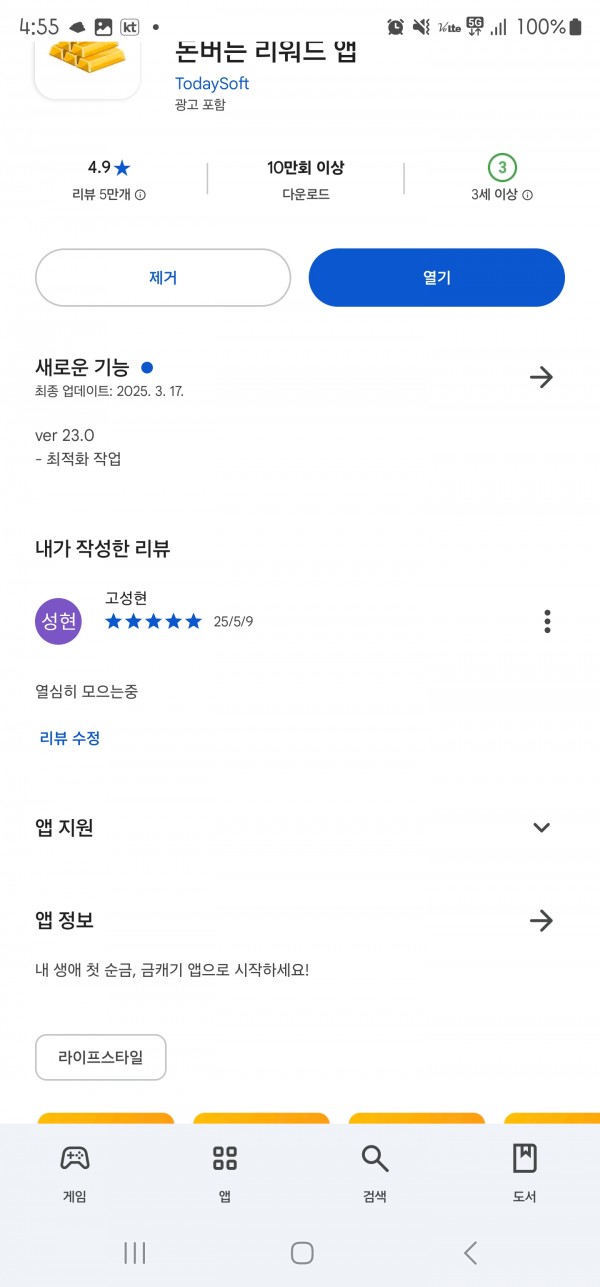Open 앱 정보 details arrow
Viewport: 600px width, 1287px height.
point(541,920)
